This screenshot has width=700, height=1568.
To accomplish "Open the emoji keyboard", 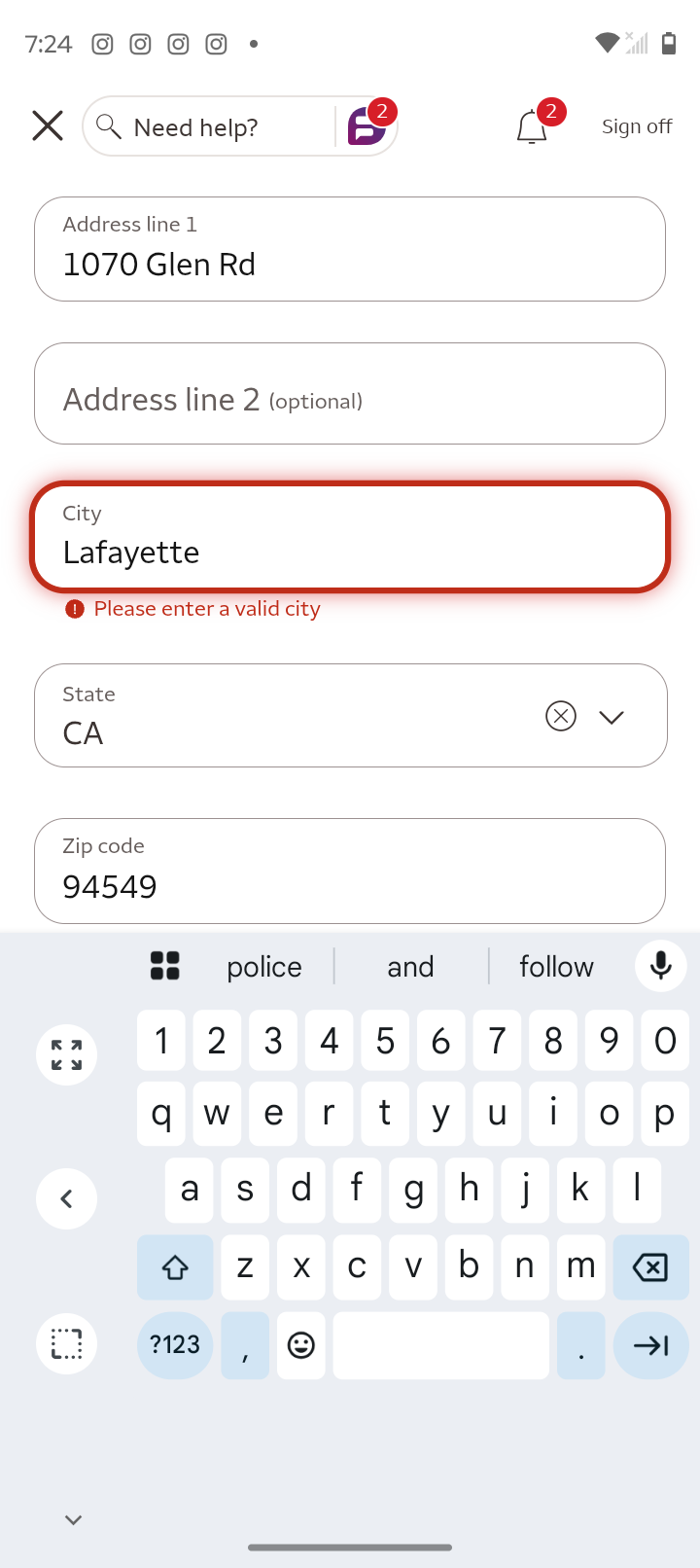I will pos(301,1345).
